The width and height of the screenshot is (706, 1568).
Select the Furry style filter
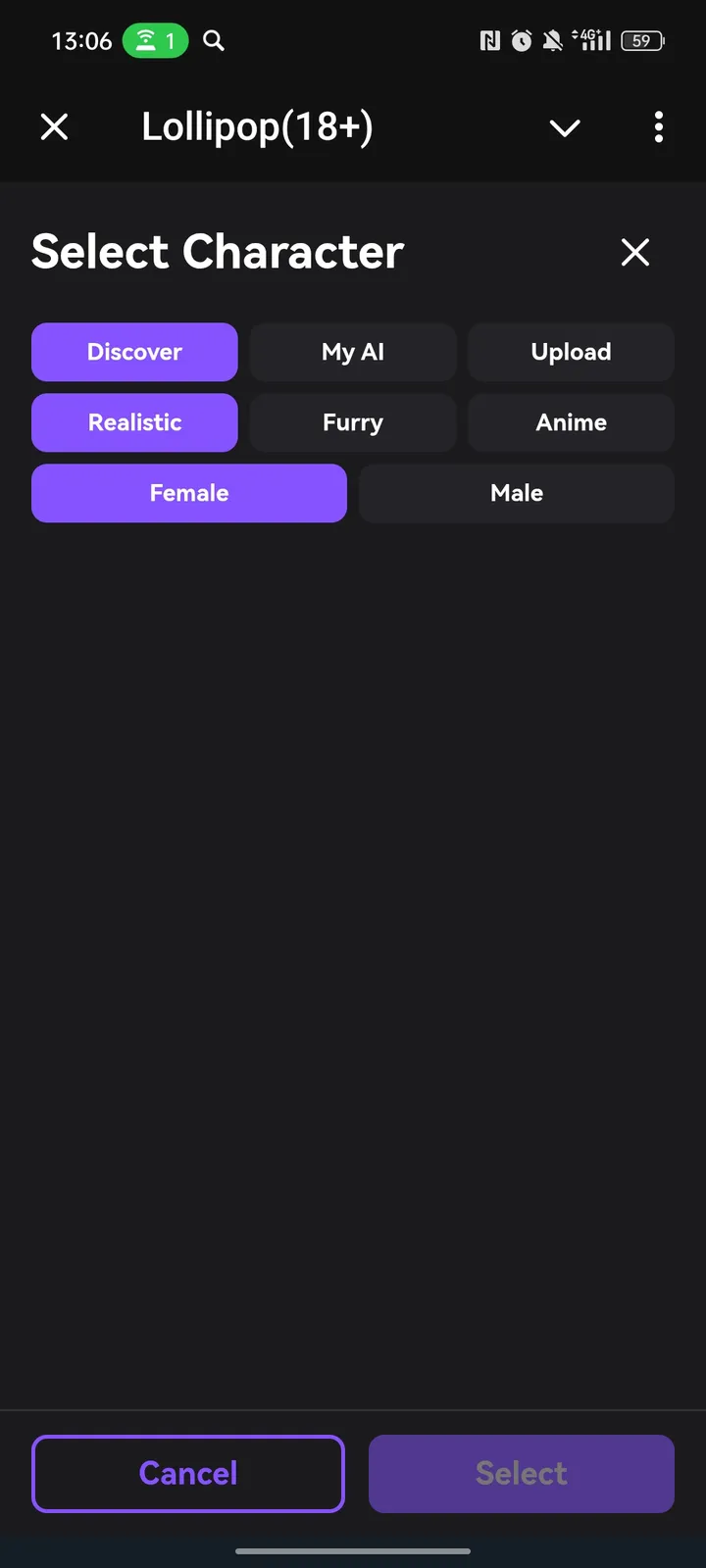[x=353, y=422]
